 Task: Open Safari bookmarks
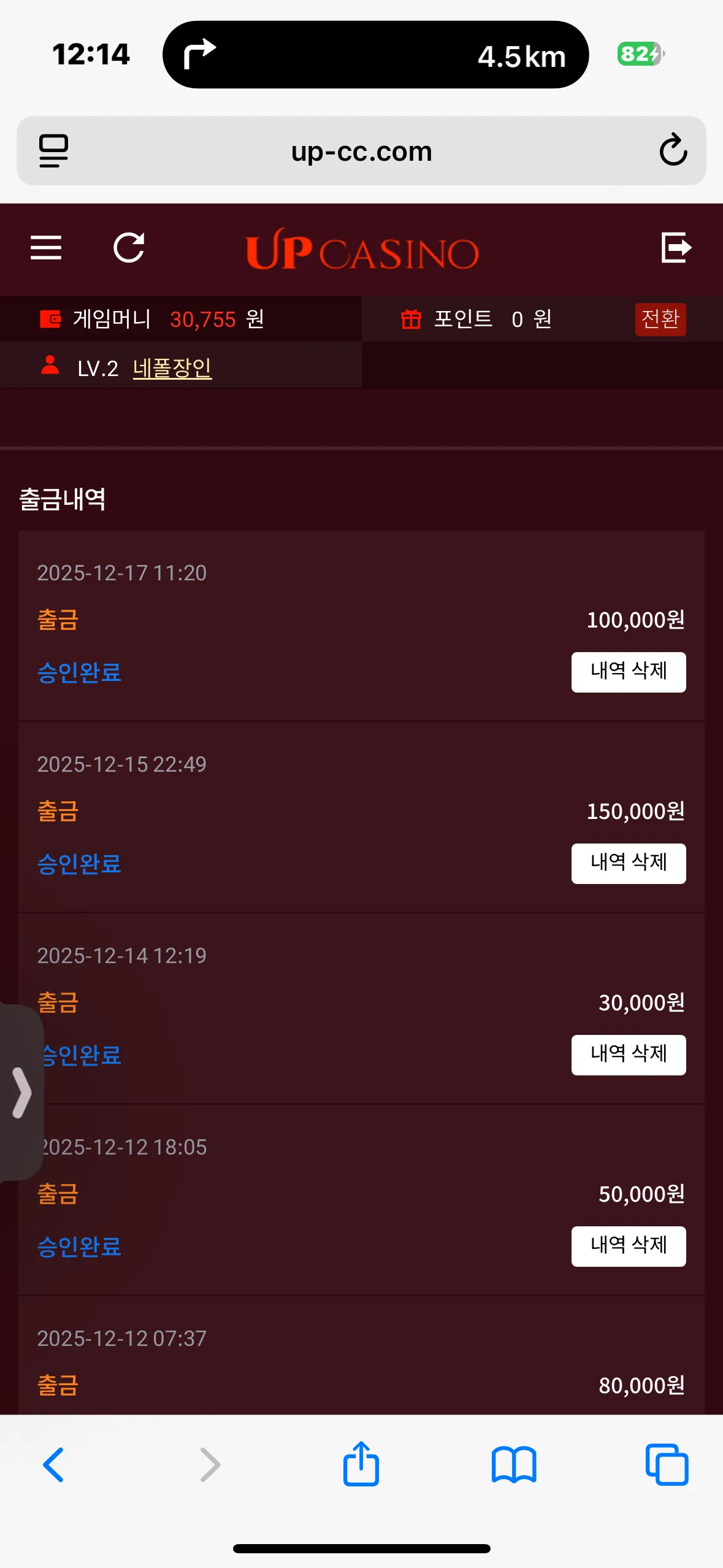pos(514,1464)
